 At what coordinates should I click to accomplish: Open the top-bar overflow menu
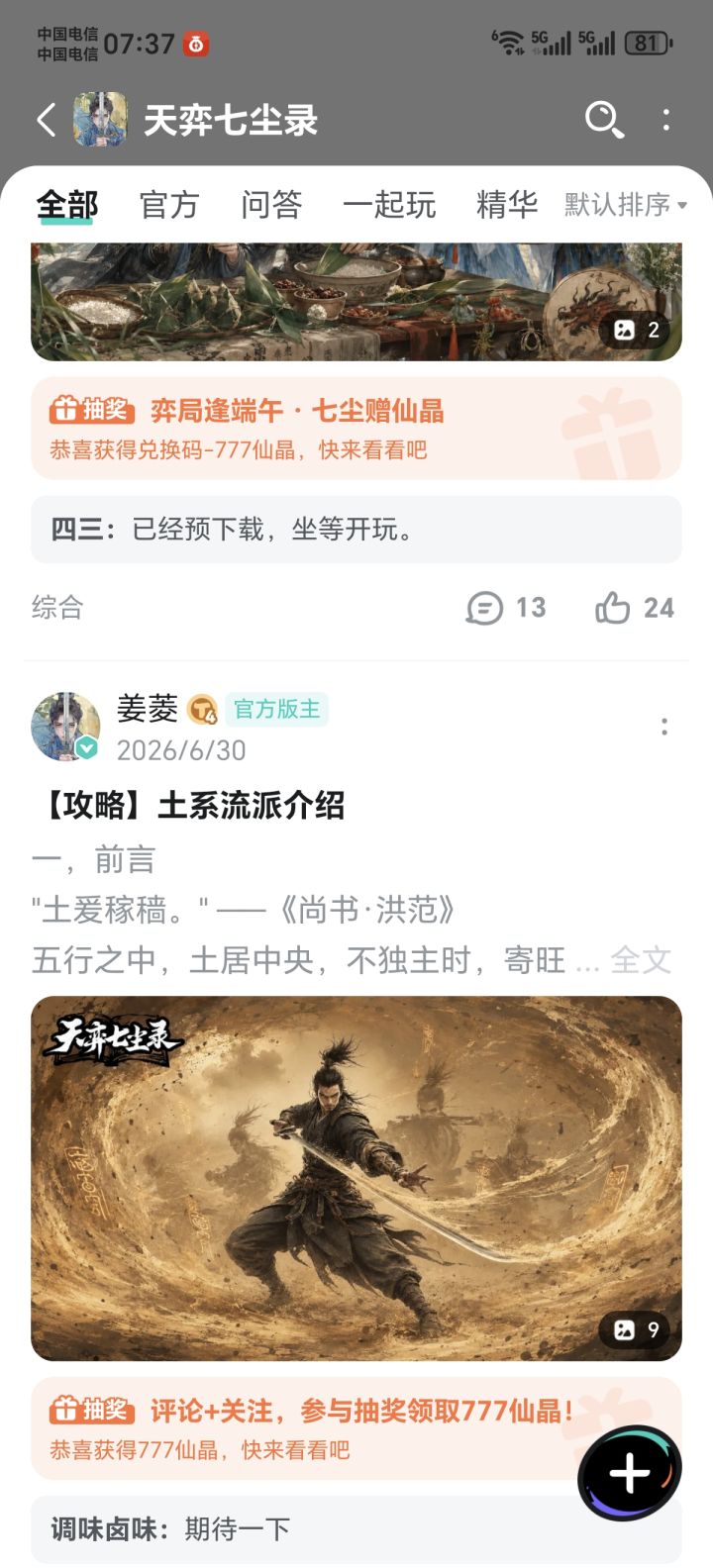pyautogui.click(x=666, y=120)
